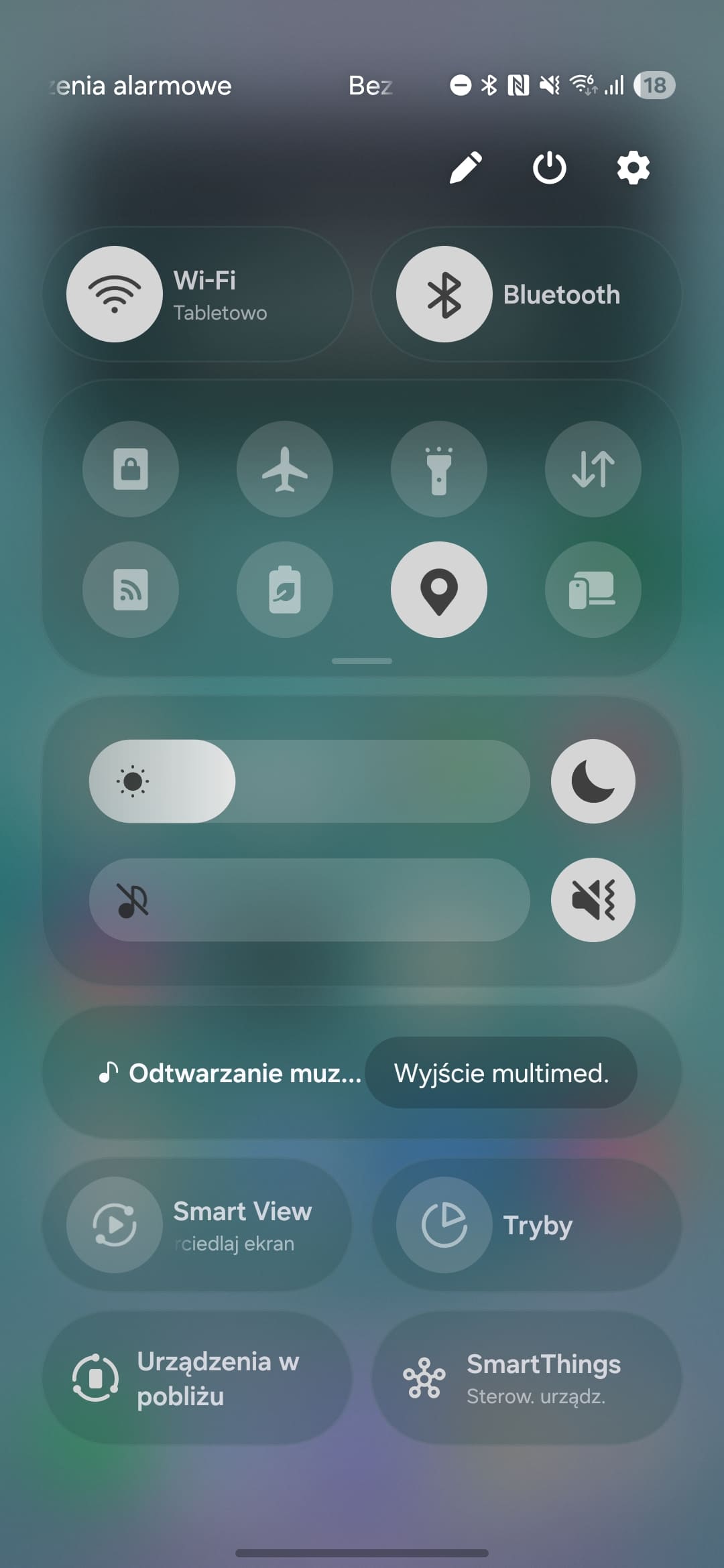Open the power menu
724x1568 pixels.
(x=549, y=168)
